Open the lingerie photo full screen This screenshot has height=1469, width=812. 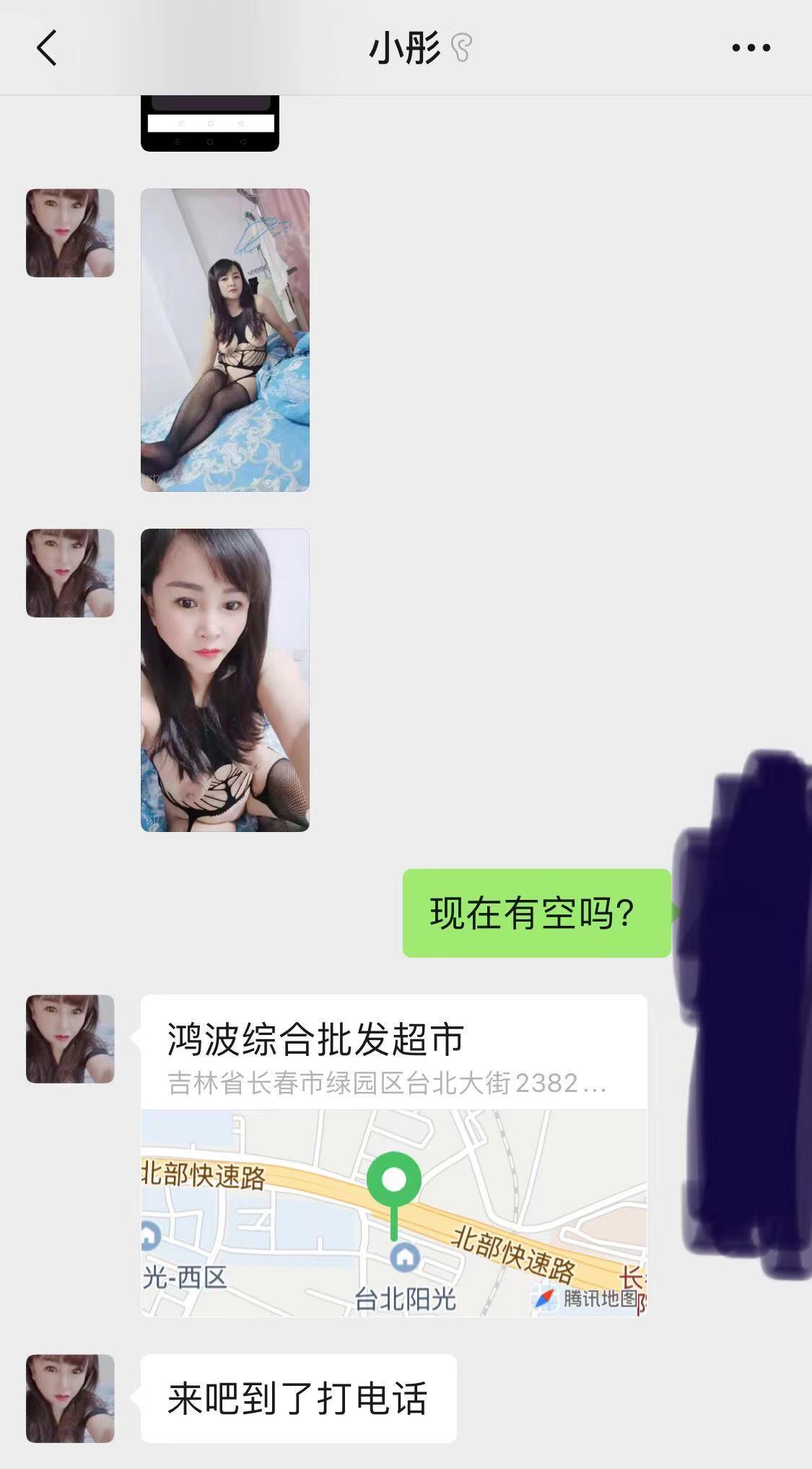[x=227, y=339]
